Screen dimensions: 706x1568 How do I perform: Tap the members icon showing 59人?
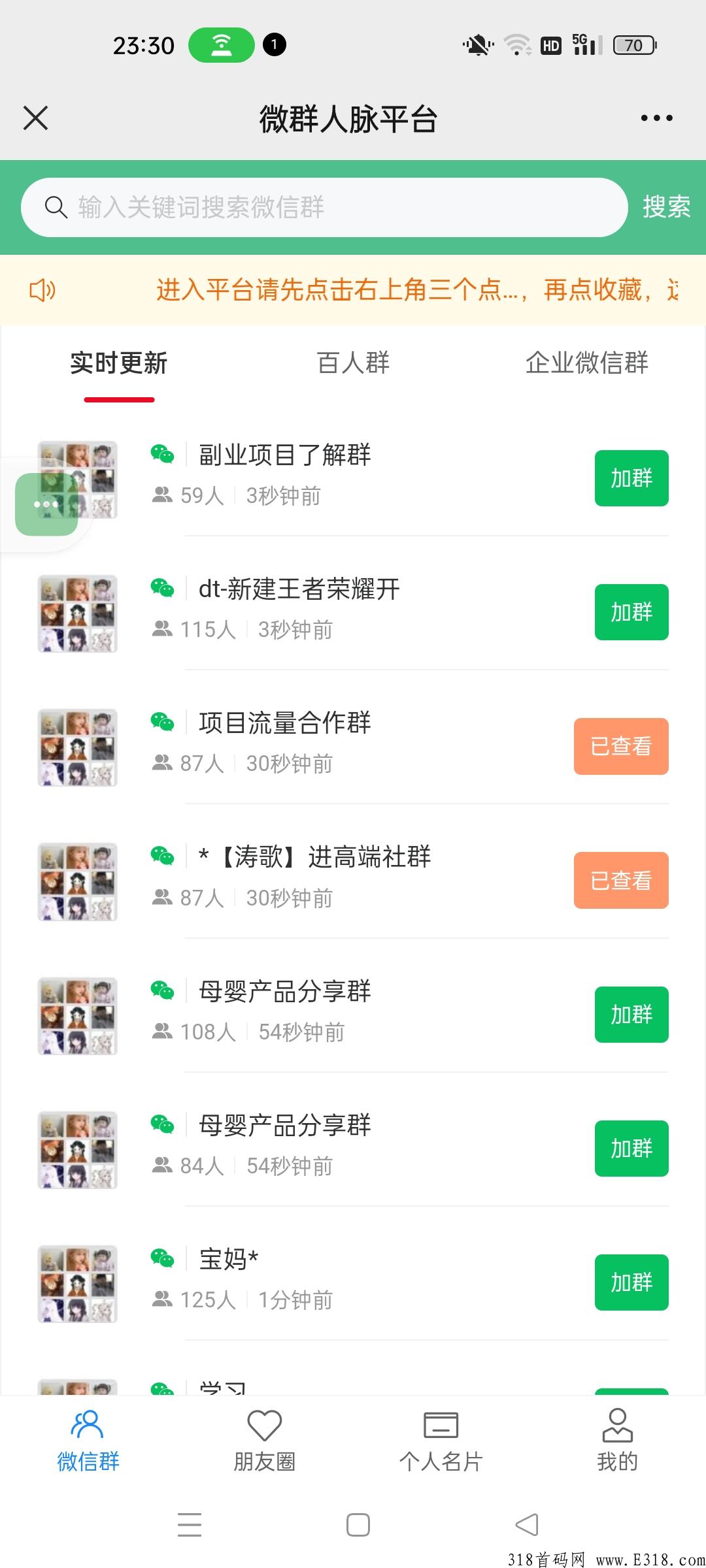click(161, 496)
